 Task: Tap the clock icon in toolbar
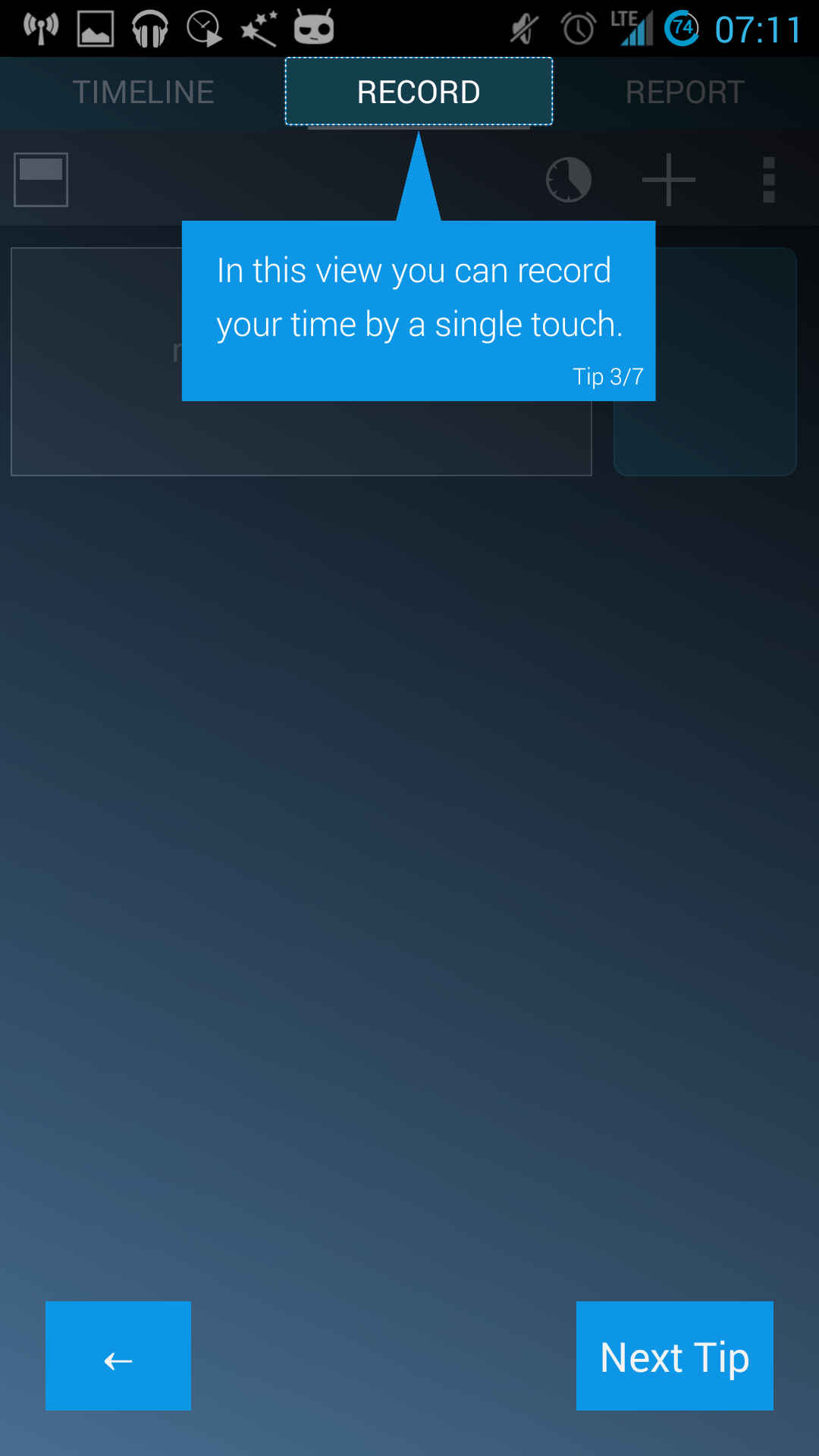[569, 180]
